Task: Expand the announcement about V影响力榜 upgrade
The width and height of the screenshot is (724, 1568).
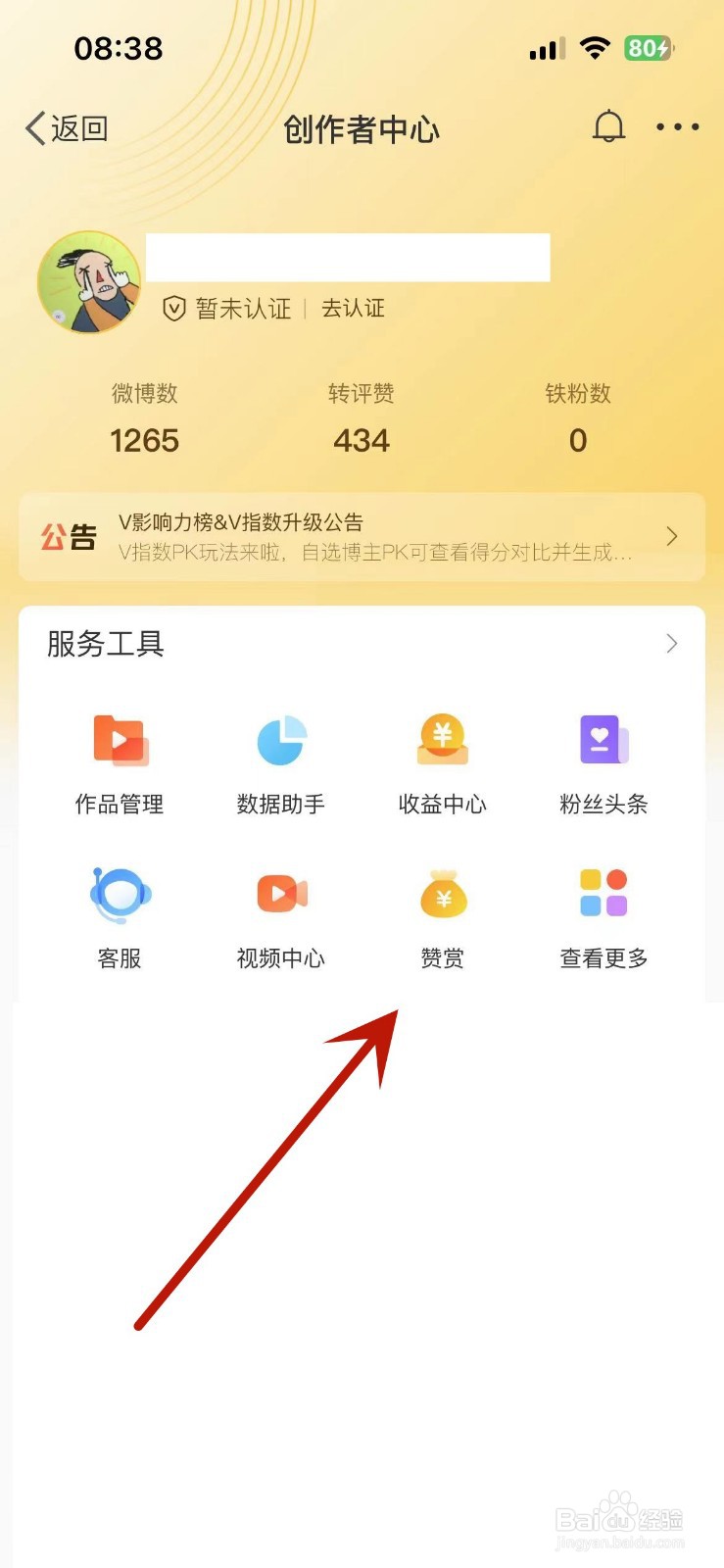Action: click(360, 536)
